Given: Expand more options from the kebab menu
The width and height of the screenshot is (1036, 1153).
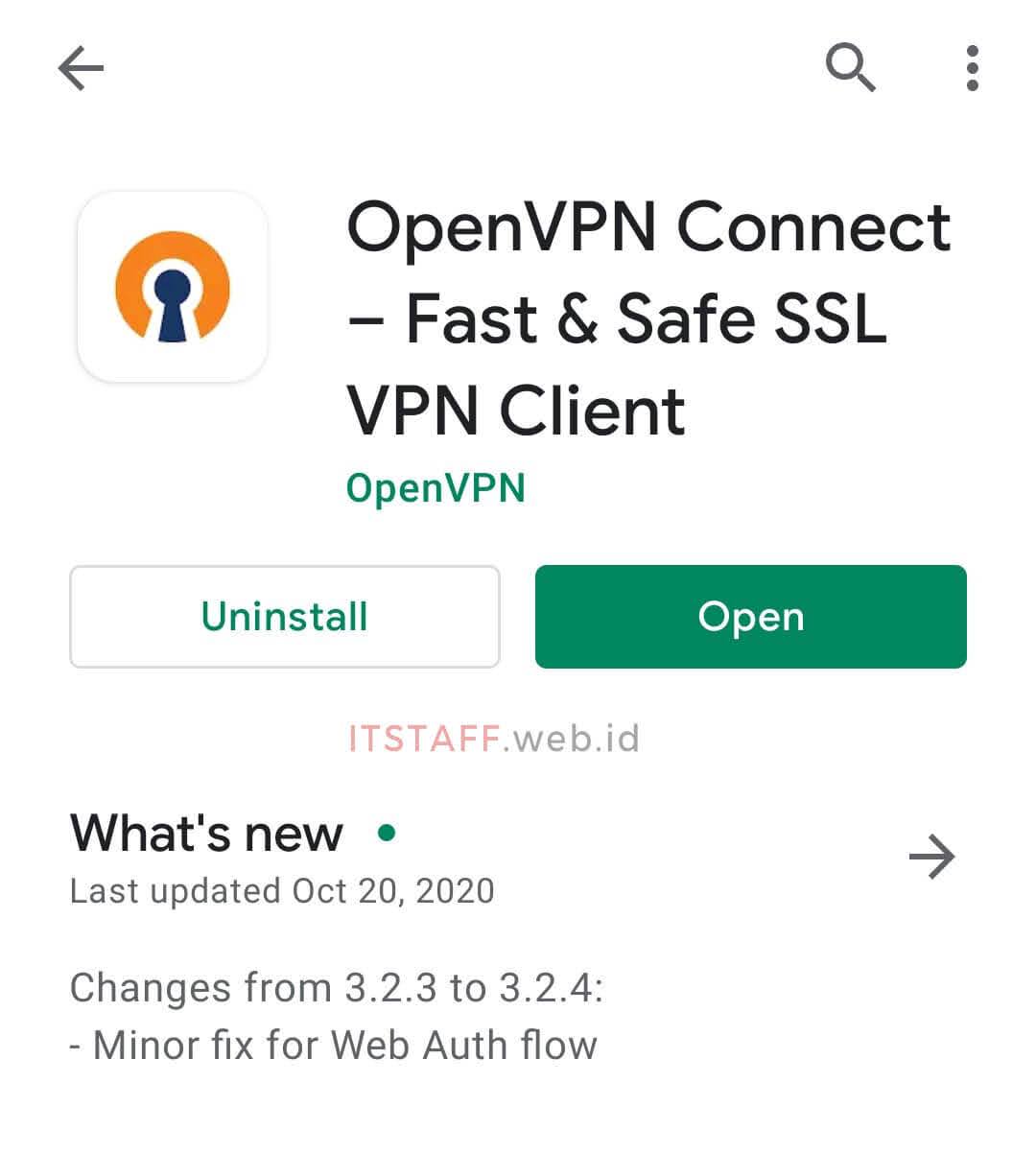Looking at the screenshot, I should (973, 67).
